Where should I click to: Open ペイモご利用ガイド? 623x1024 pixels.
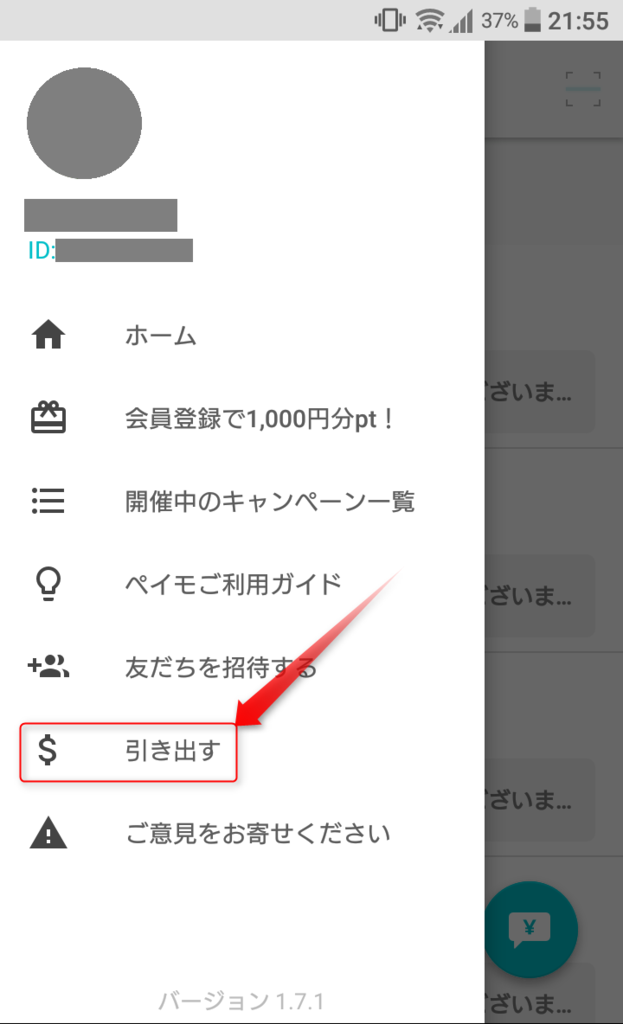pyautogui.click(x=233, y=583)
